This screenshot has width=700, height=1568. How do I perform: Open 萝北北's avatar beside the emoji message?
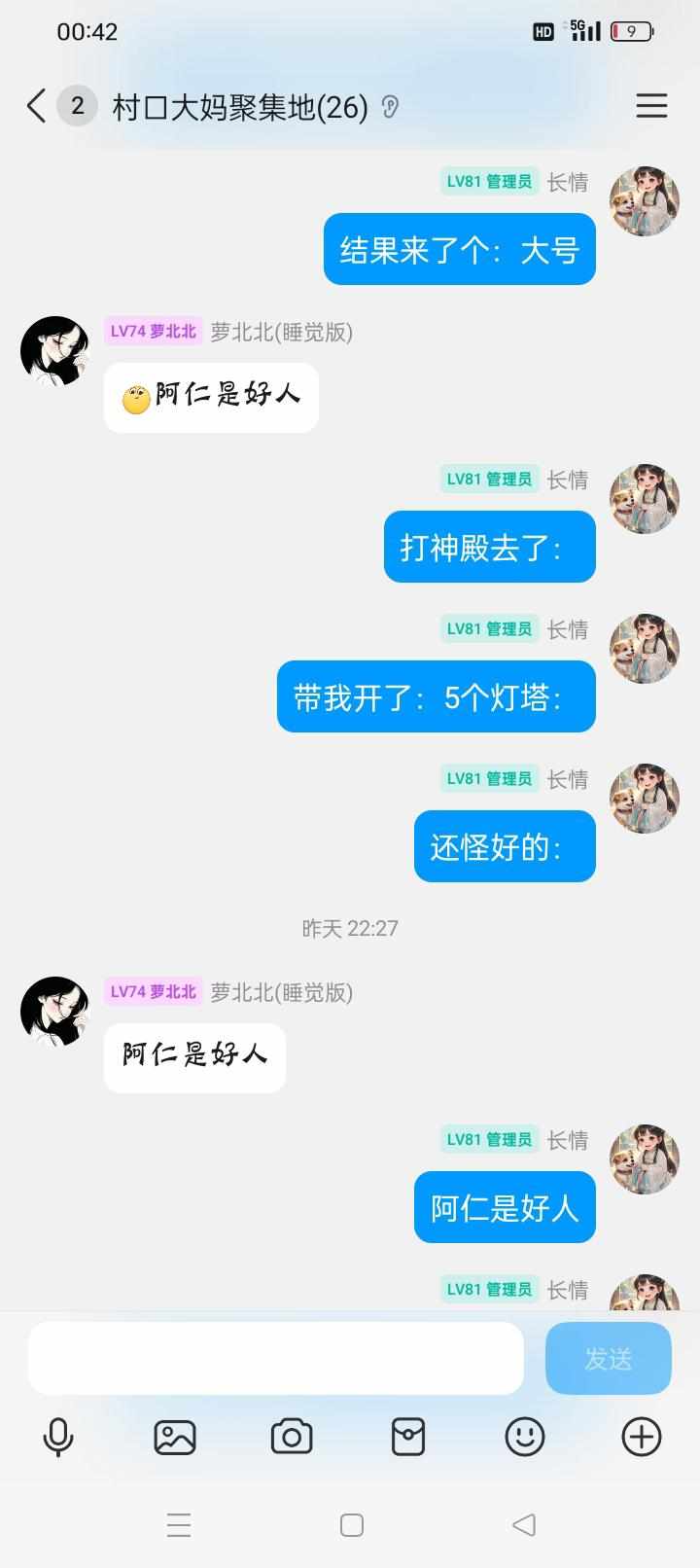coord(54,350)
